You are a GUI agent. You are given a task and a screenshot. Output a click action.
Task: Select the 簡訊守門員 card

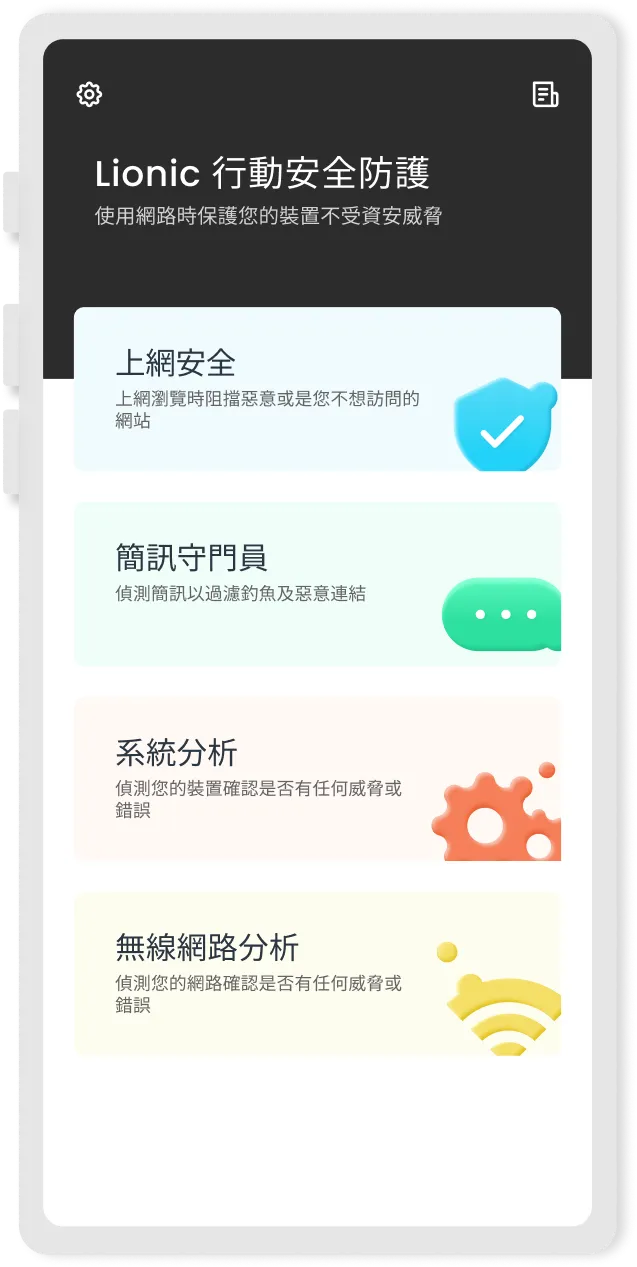coord(317,584)
